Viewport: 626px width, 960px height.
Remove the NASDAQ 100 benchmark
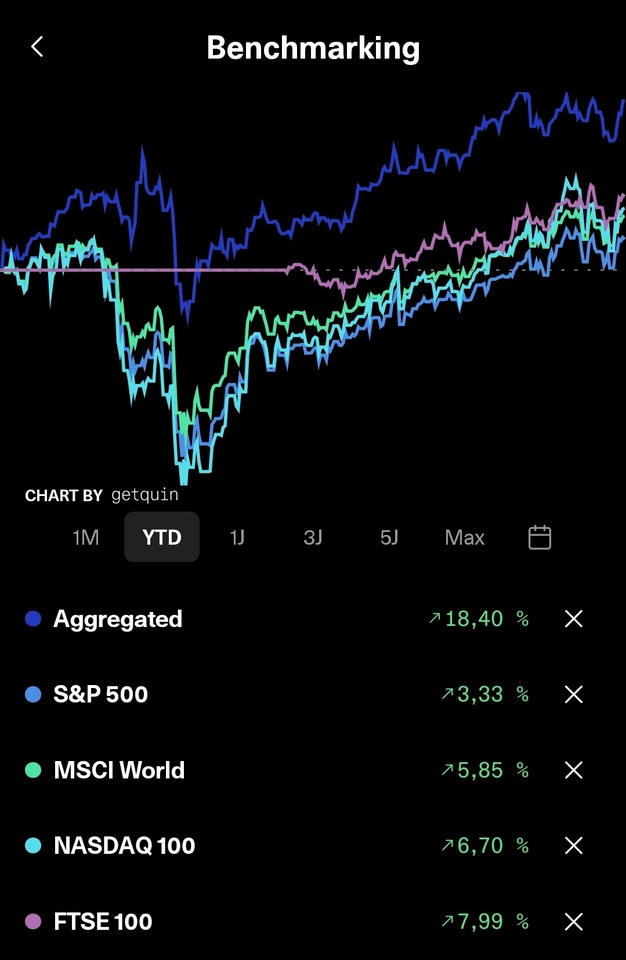click(573, 846)
